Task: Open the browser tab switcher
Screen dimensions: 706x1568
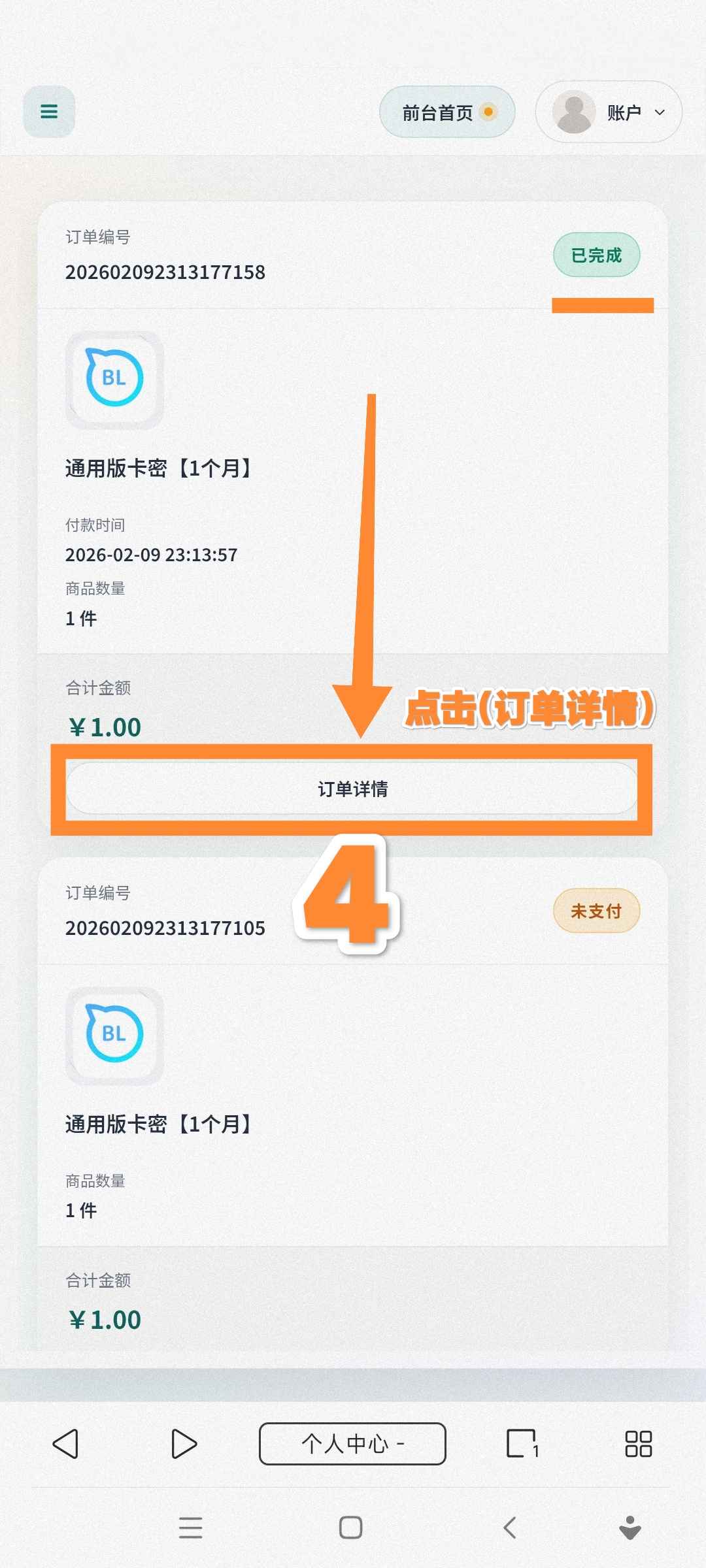Action: (522, 1444)
